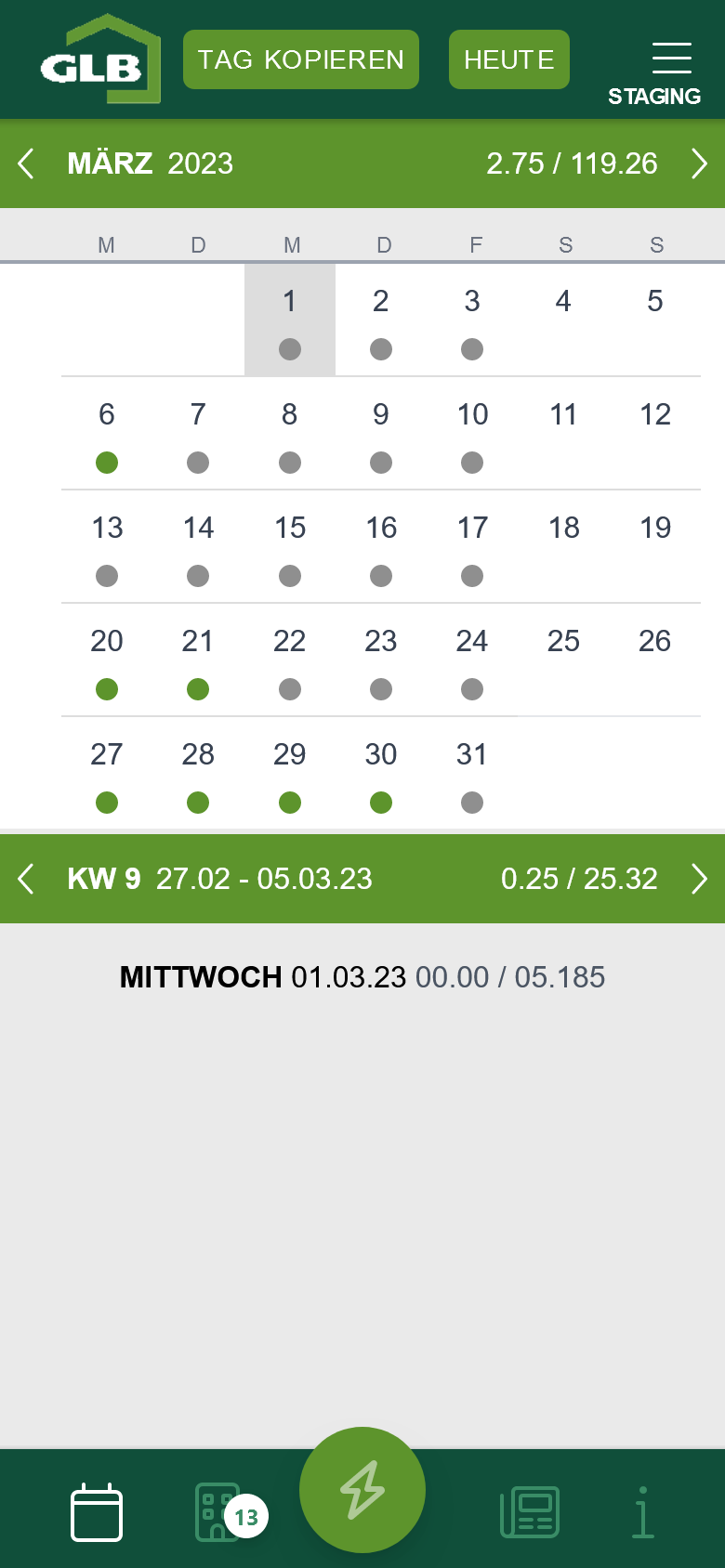Viewport: 725px width, 1568px height.
Task: Select March 10 in the calendar
Action: tap(472, 433)
